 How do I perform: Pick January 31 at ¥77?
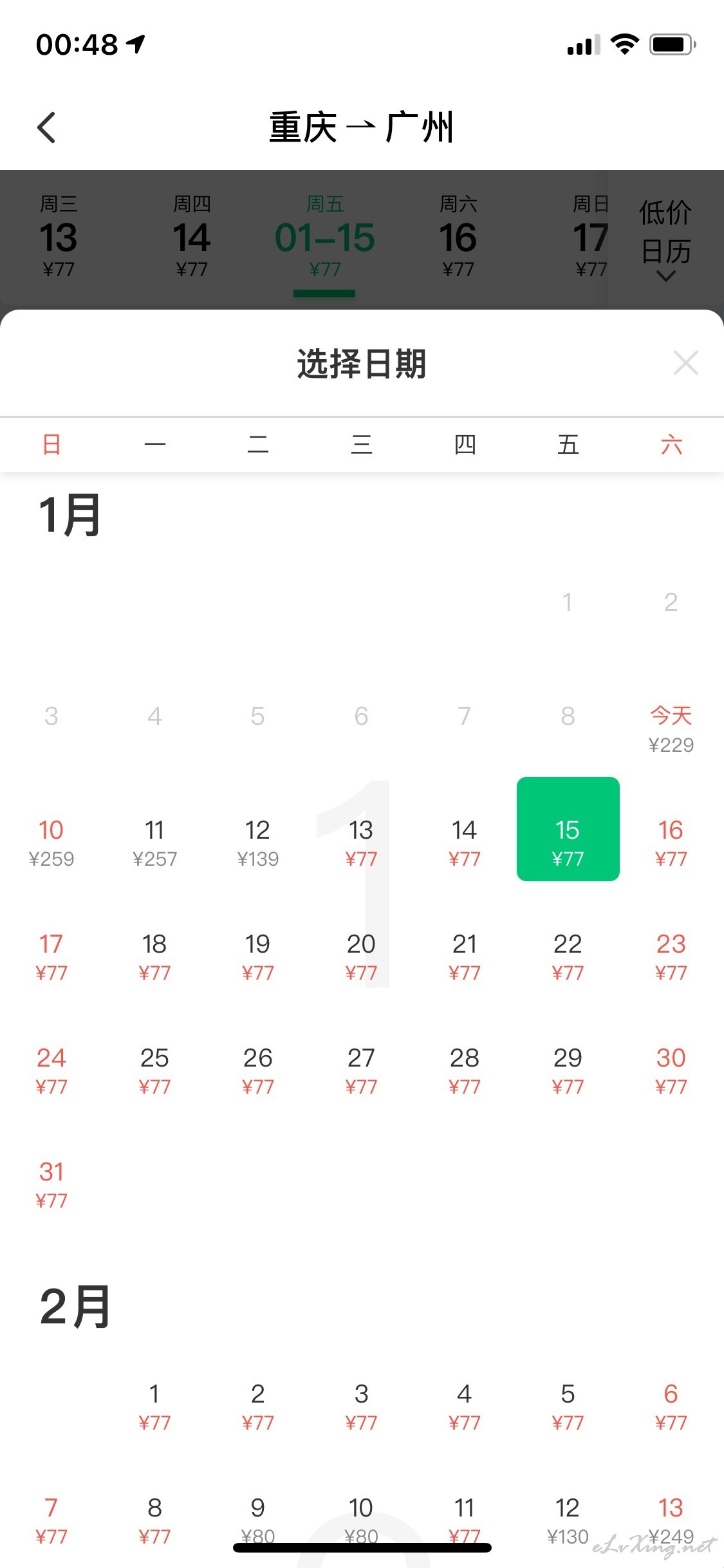pyautogui.click(x=51, y=1184)
